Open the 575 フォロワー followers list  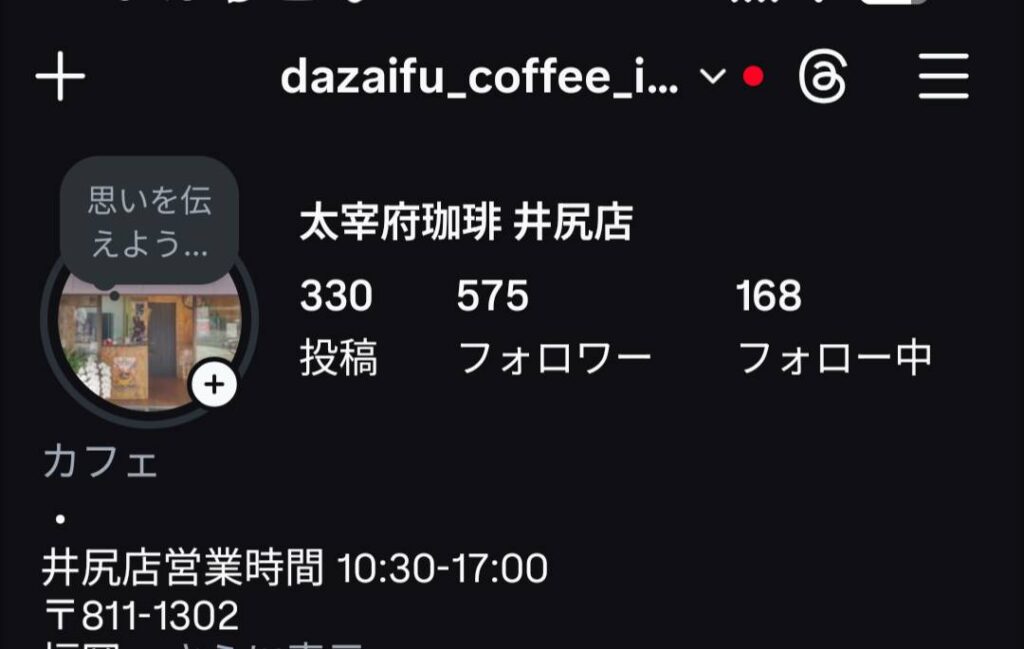coord(553,326)
